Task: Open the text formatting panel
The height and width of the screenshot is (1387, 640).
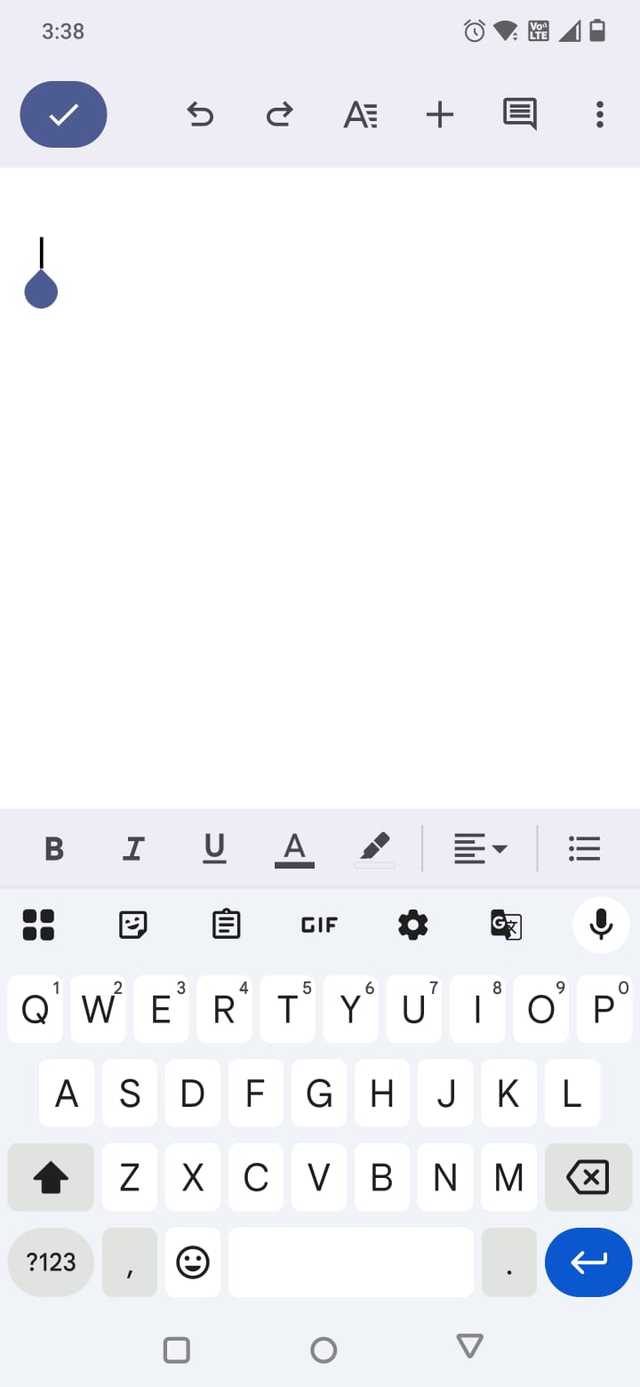Action: (360, 115)
